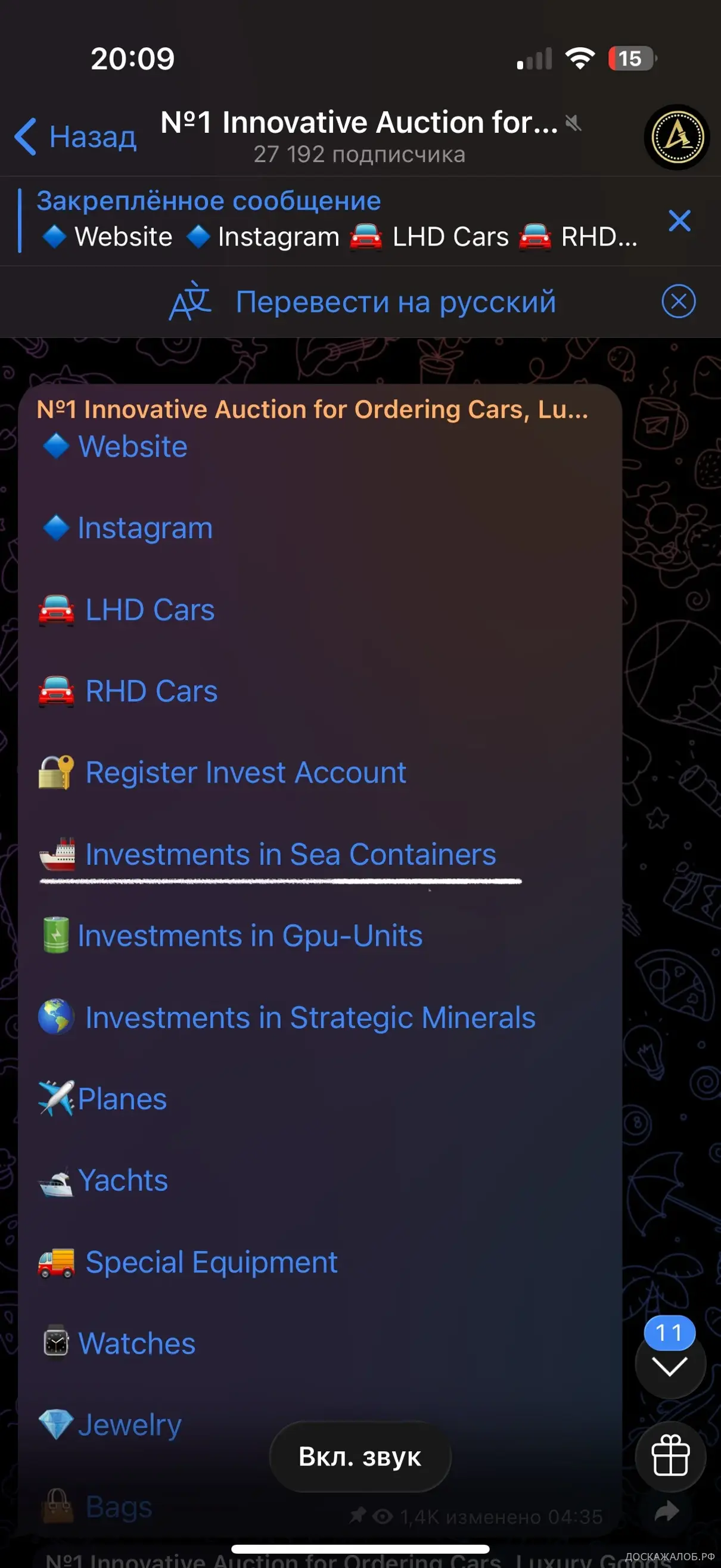The height and width of the screenshot is (1568, 721).
Task: Open the pinned message banner
Action: [335, 221]
